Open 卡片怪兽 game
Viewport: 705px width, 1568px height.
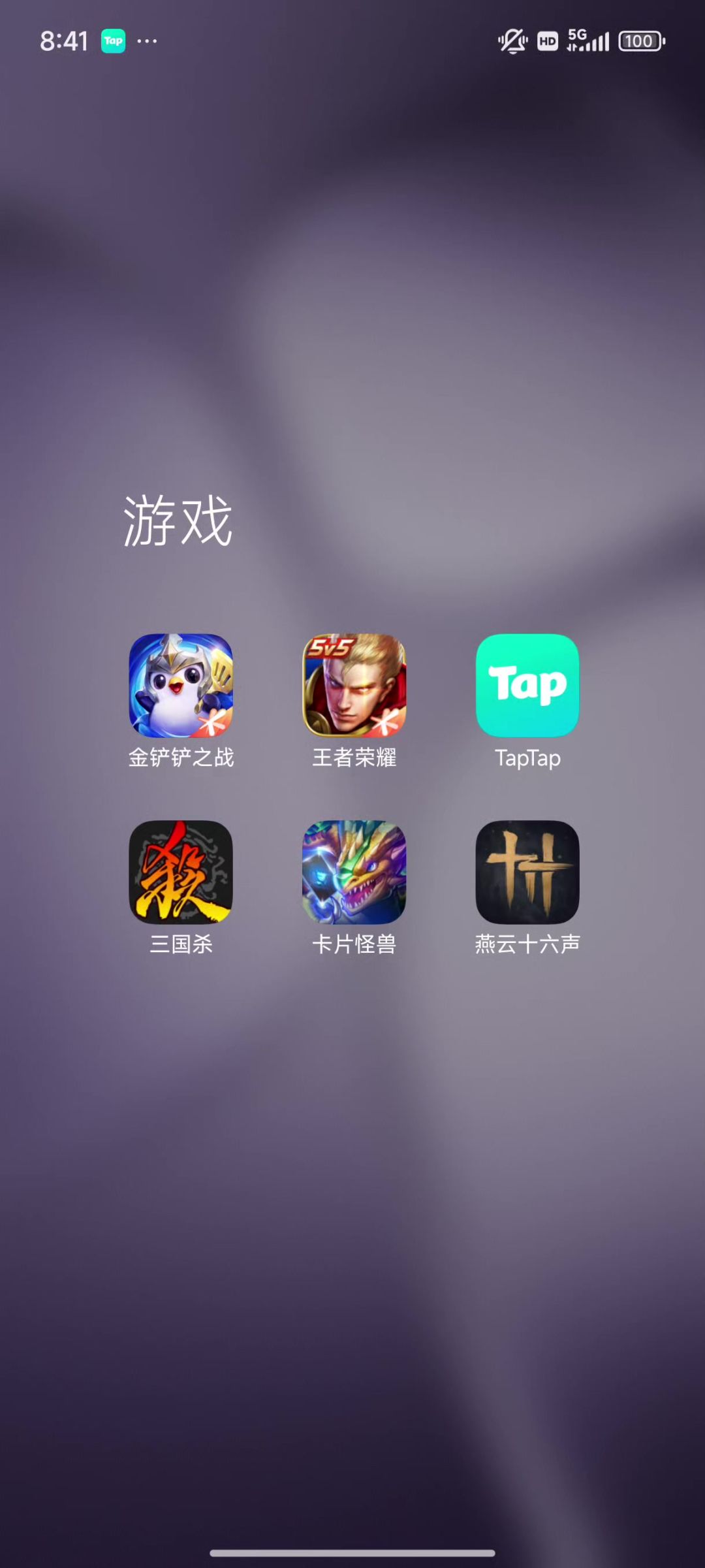pos(354,872)
